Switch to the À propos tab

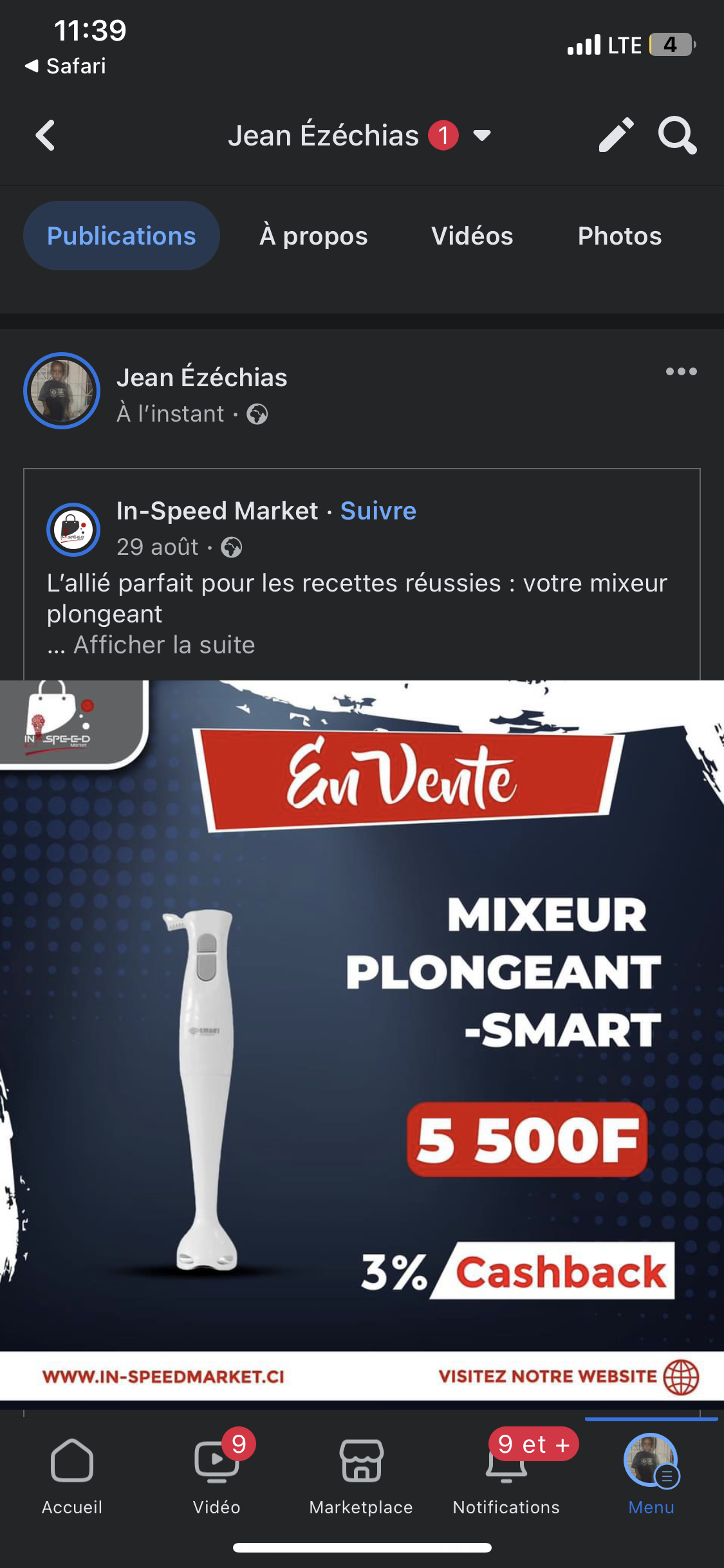coord(313,236)
